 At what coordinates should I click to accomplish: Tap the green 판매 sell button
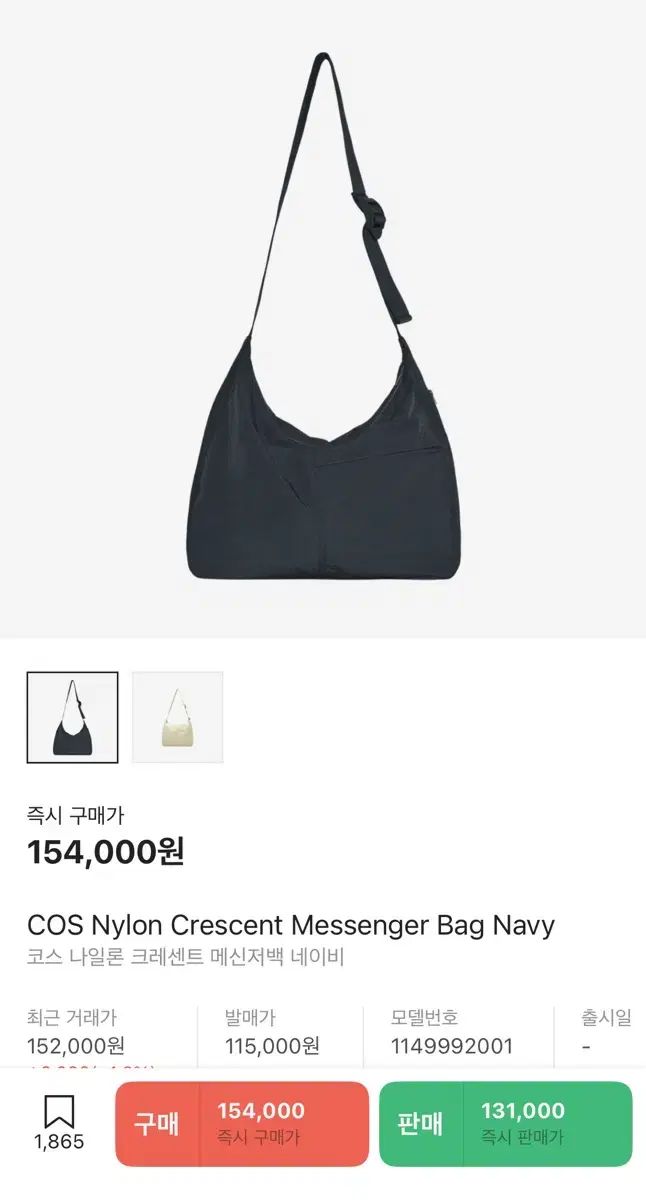click(x=505, y=1123)
